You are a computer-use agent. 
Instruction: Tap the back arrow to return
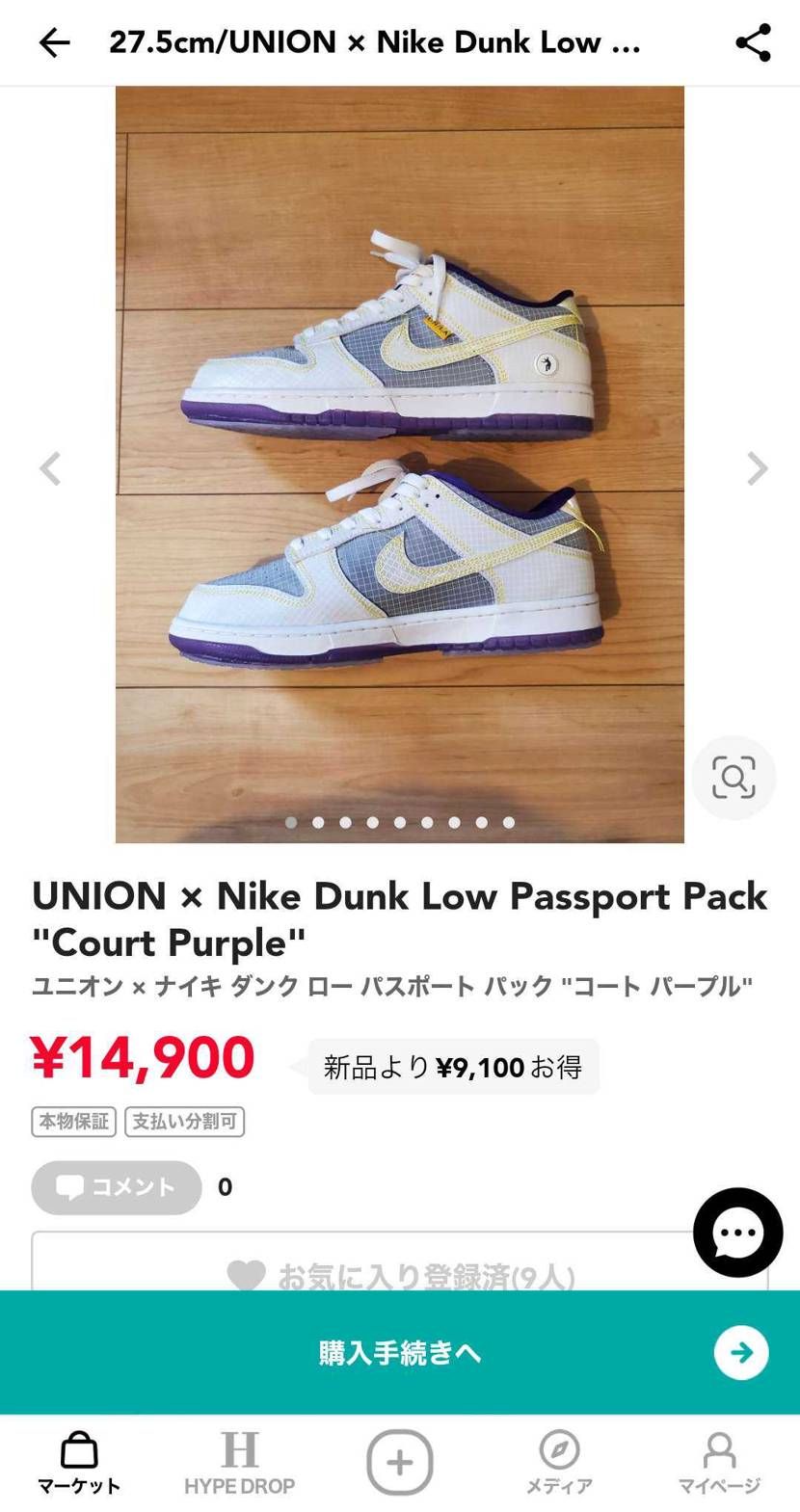coord(54,42)
